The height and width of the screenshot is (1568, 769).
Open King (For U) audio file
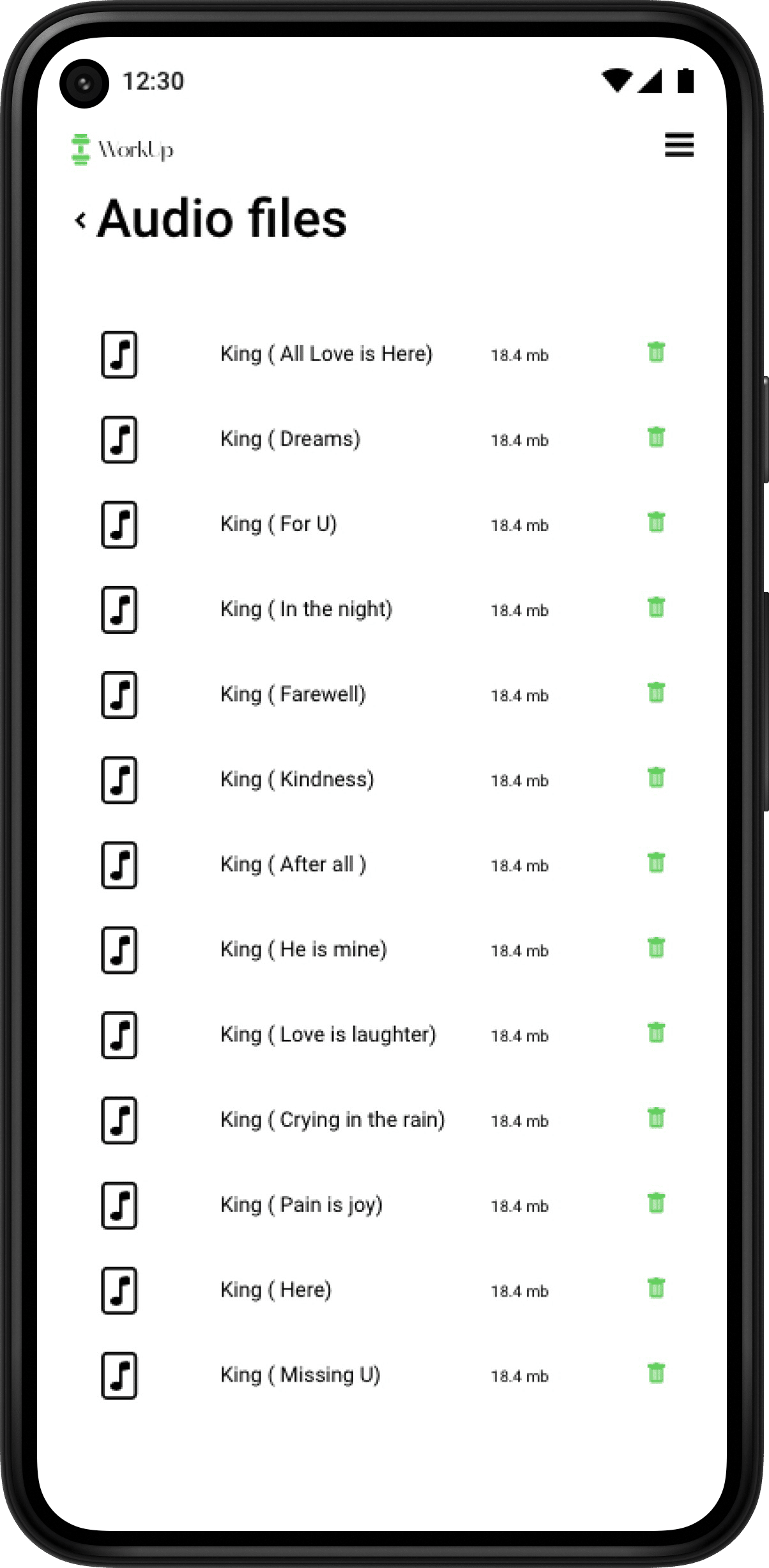278,524
